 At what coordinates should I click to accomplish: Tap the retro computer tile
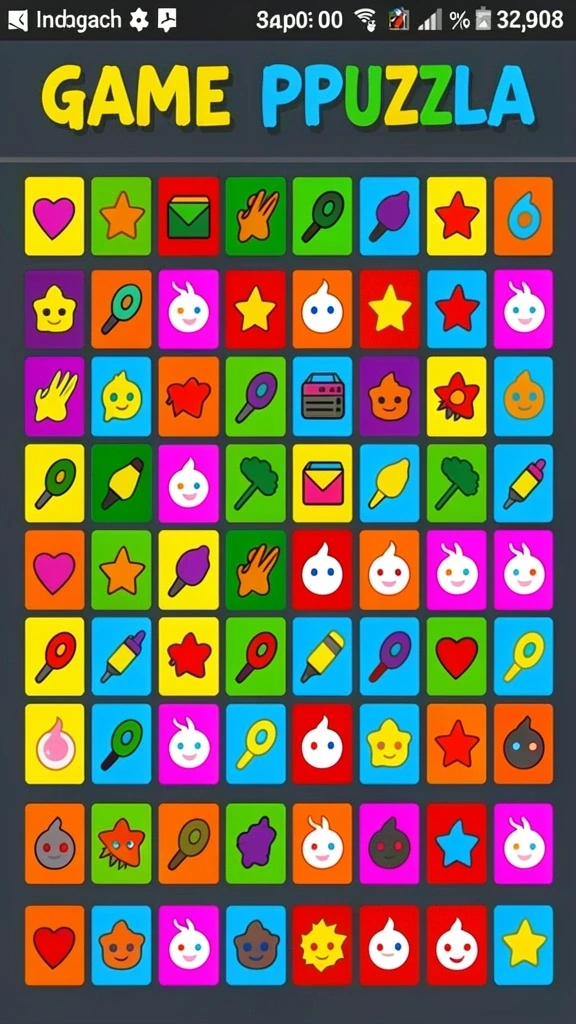[322, 396]
